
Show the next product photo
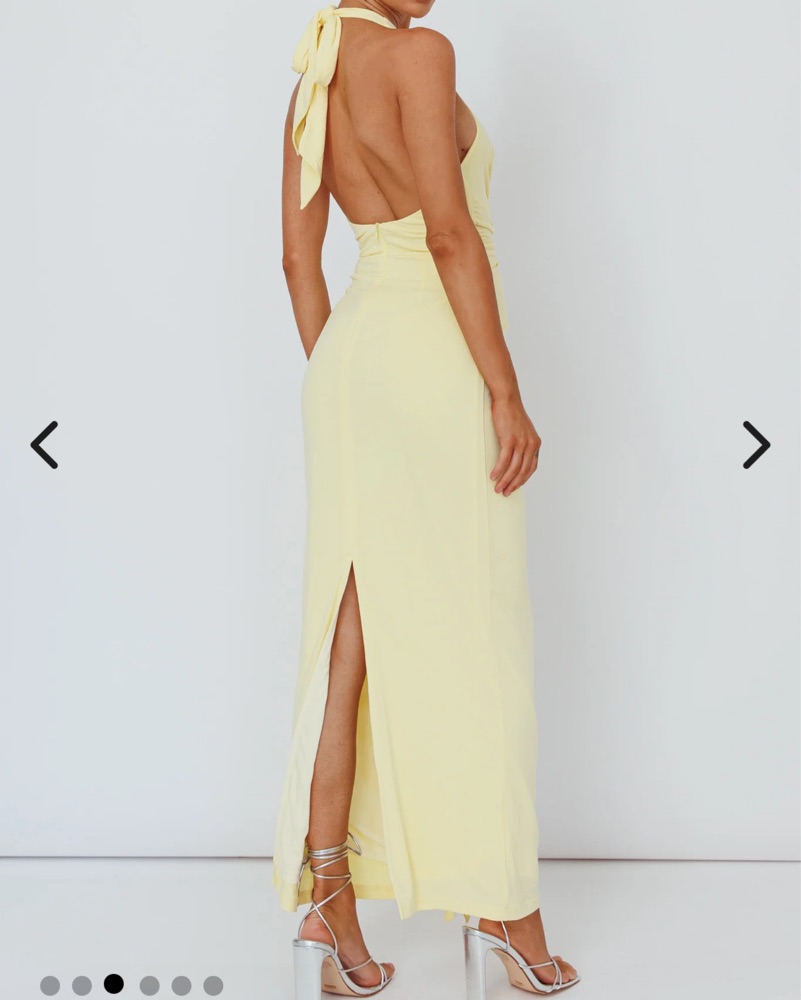coord(756,445)
